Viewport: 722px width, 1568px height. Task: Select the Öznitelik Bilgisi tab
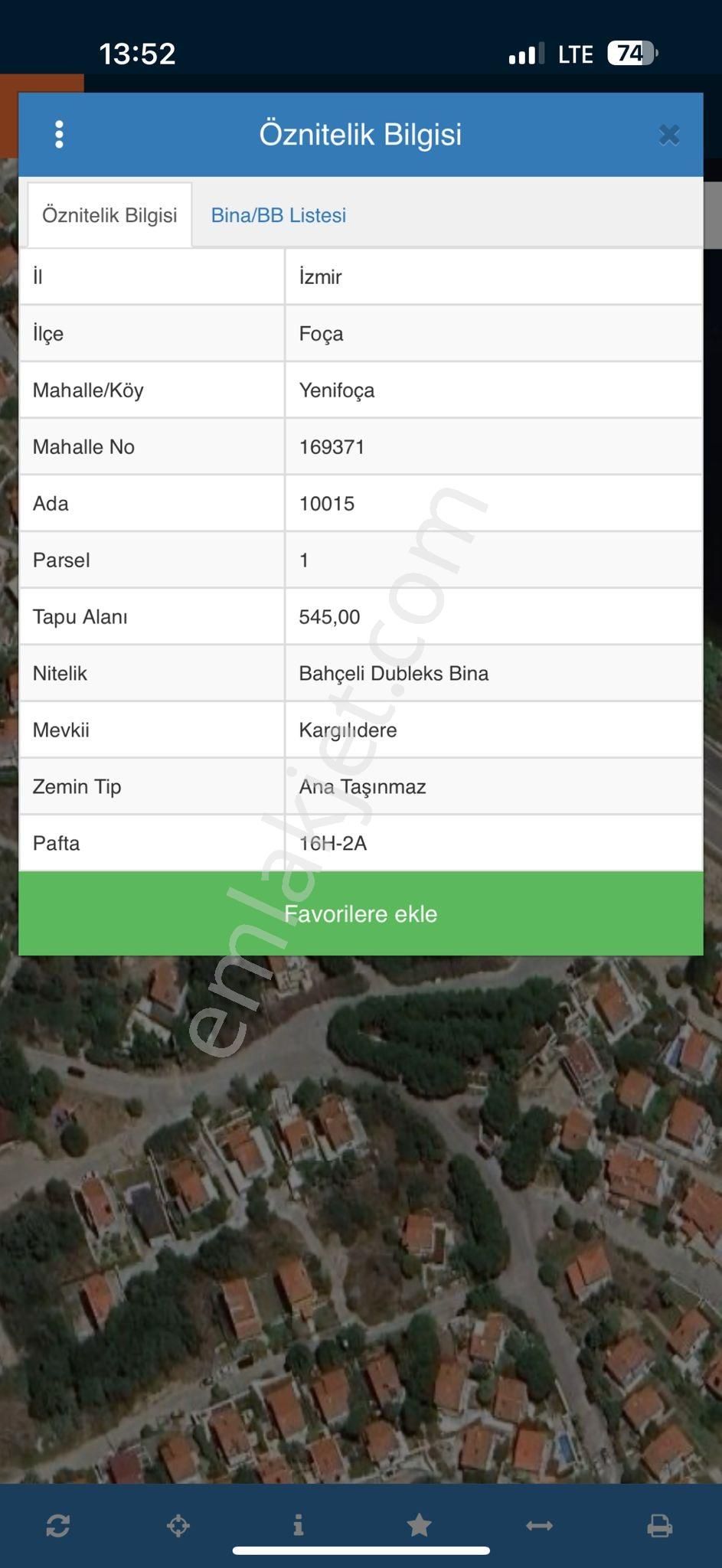point(109,215)
